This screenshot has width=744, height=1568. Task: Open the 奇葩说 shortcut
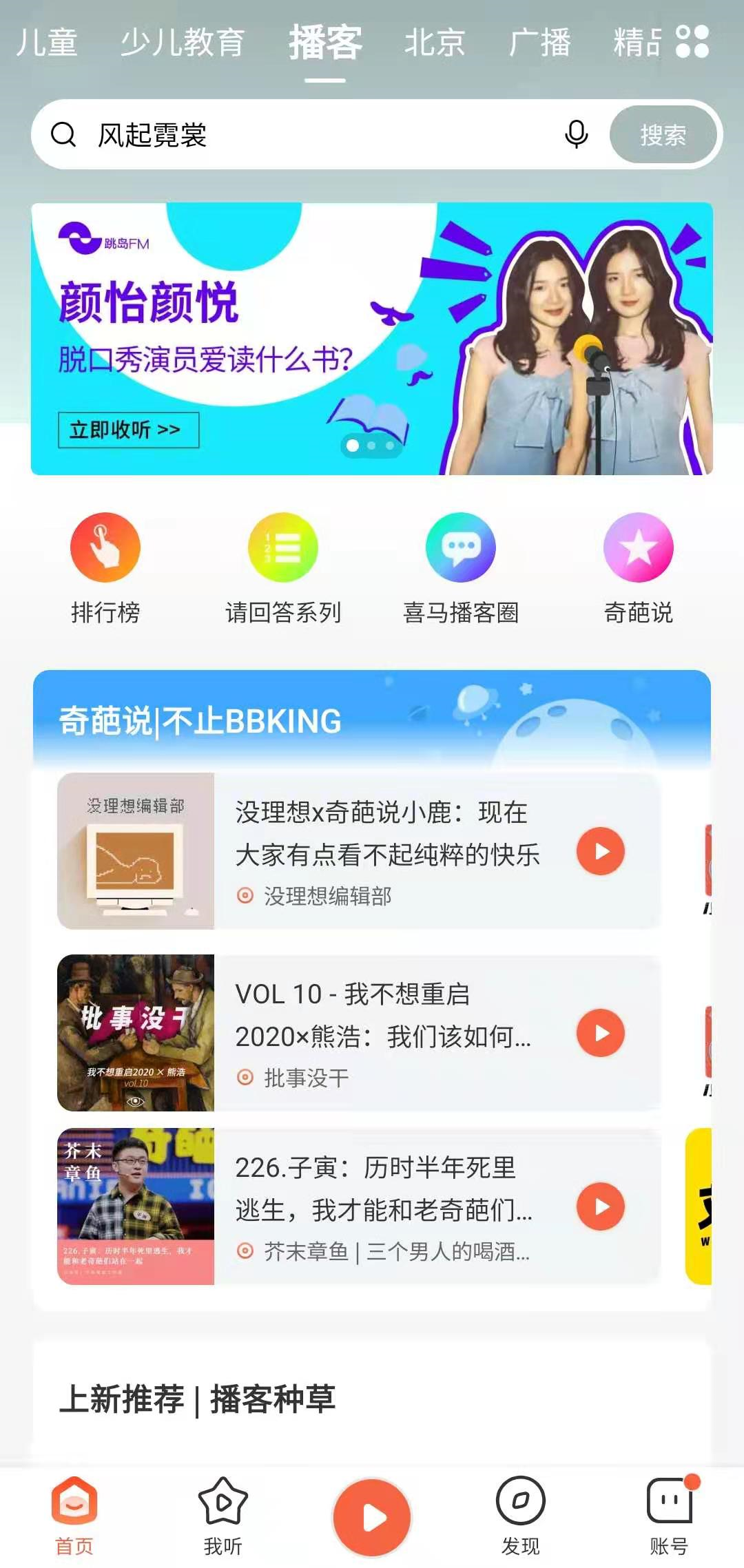[x=638, y=566]
